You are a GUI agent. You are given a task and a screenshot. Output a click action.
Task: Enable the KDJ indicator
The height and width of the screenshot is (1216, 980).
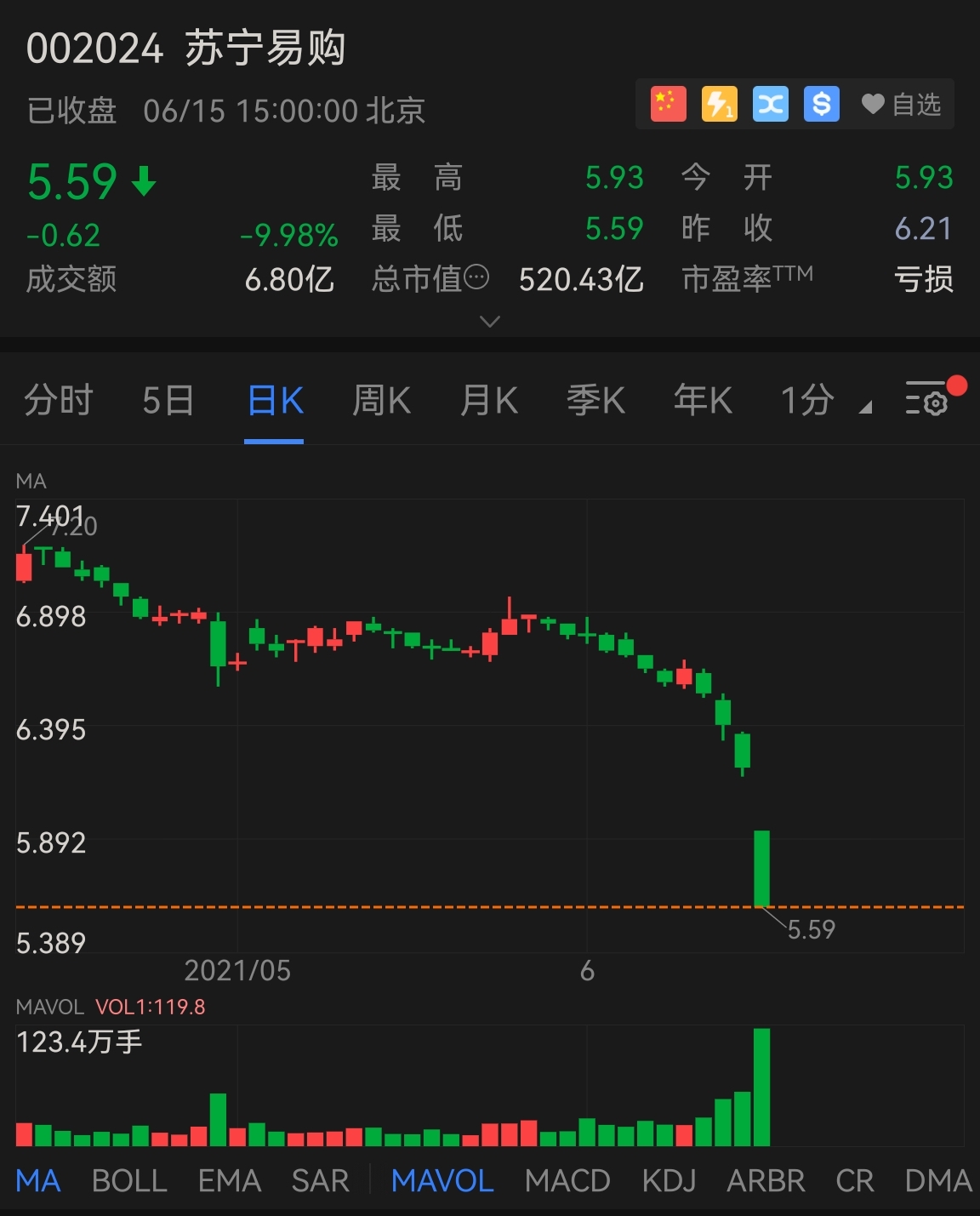point(667,1181)
